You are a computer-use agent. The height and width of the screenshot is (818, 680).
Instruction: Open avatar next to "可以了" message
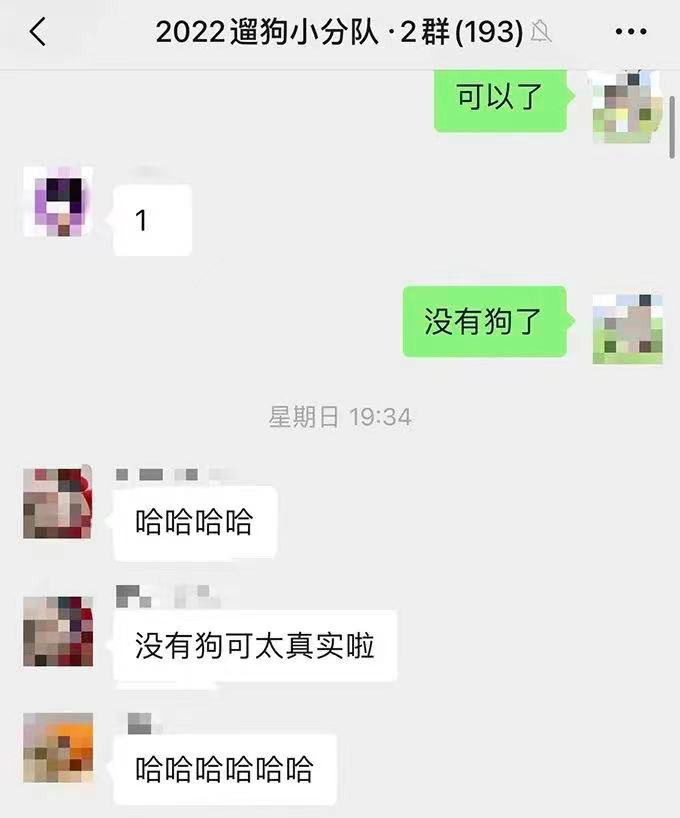click(627, 104)
